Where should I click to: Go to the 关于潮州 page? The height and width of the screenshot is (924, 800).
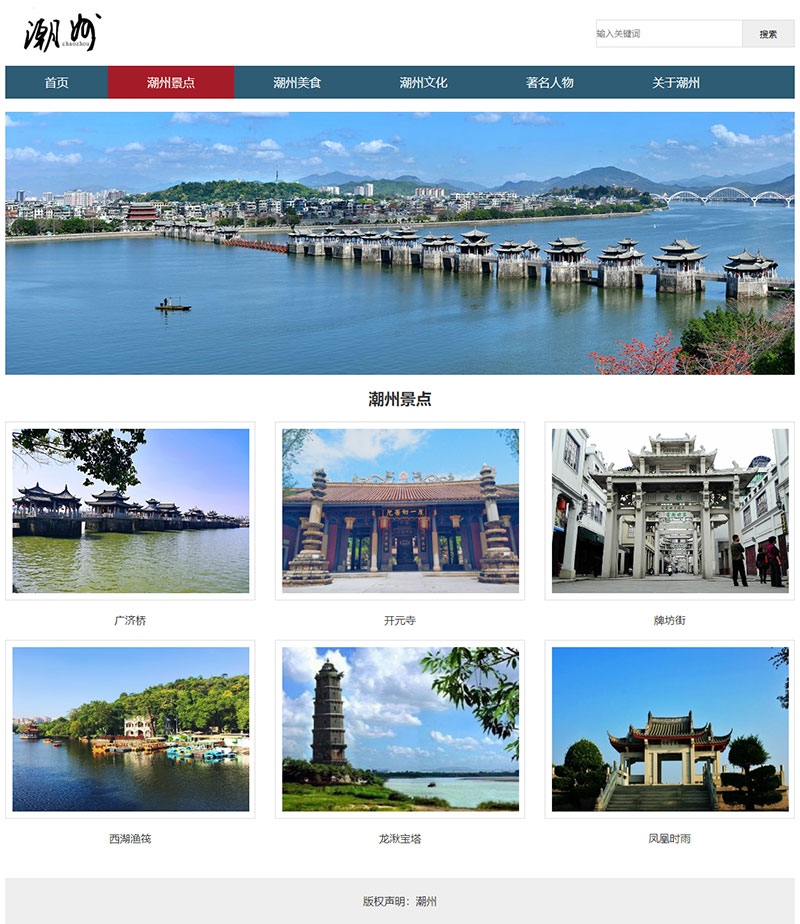point(676,83)
